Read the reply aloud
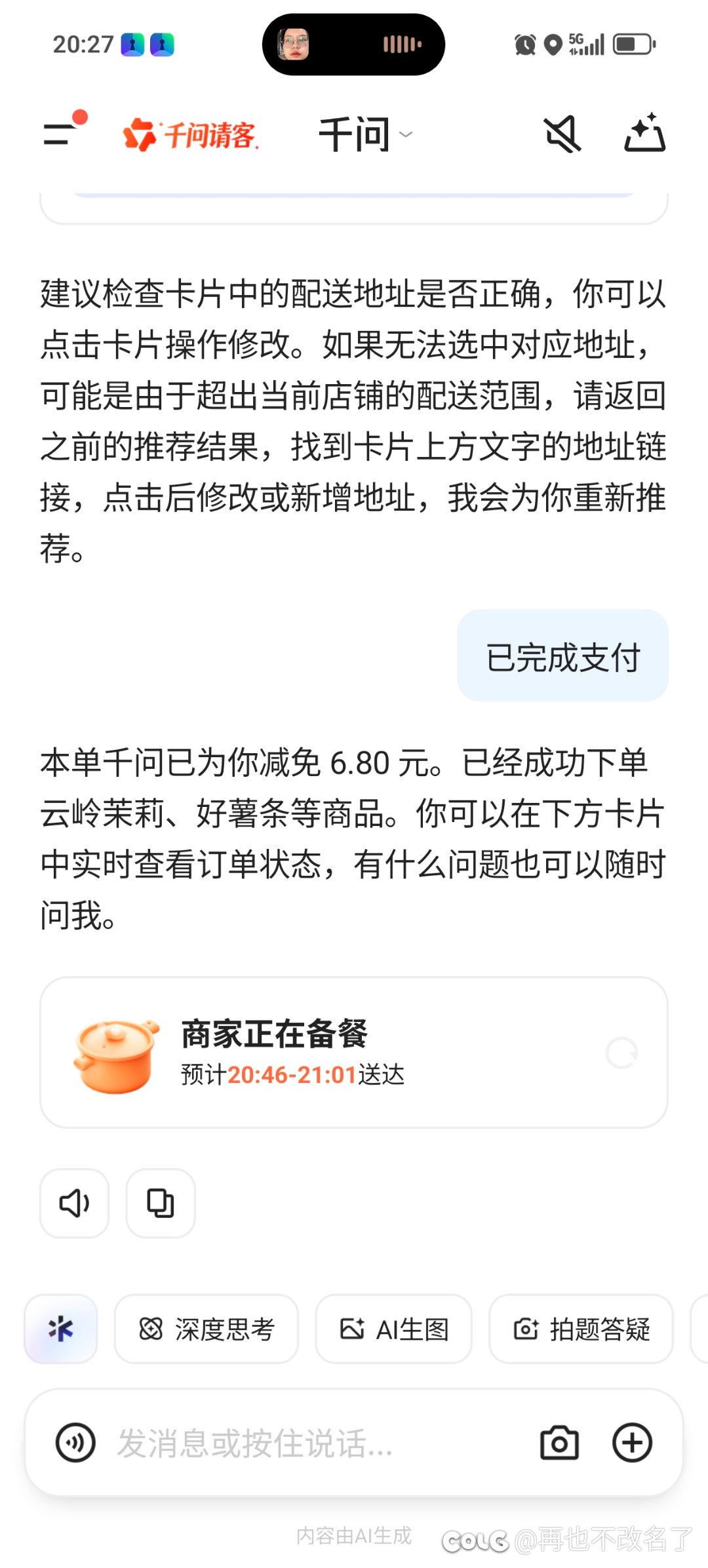The height and width of the screenshot is (1568, 708). point(75,1203)
